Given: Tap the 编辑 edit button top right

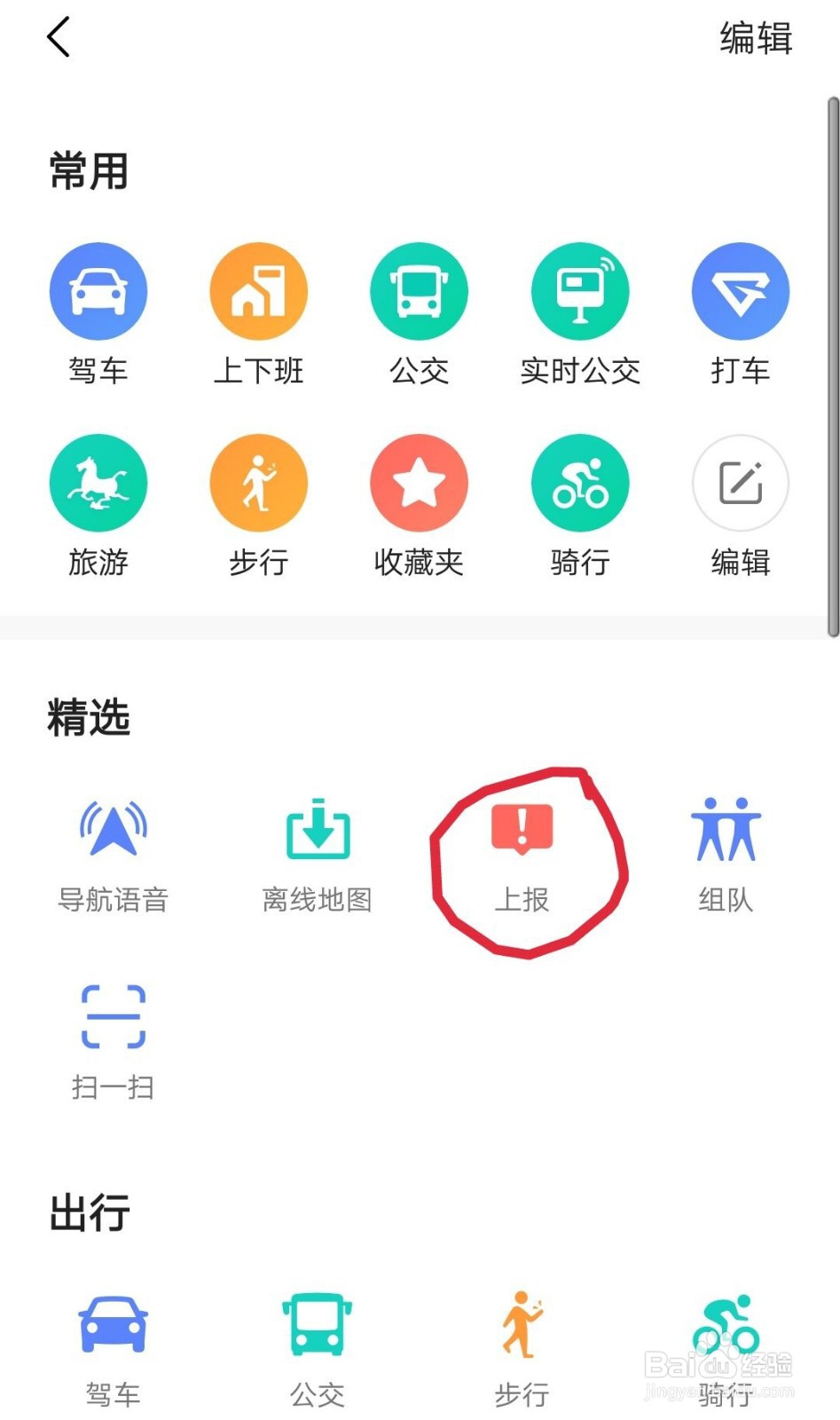Looking at the screenshot, I should click(755, 40).
